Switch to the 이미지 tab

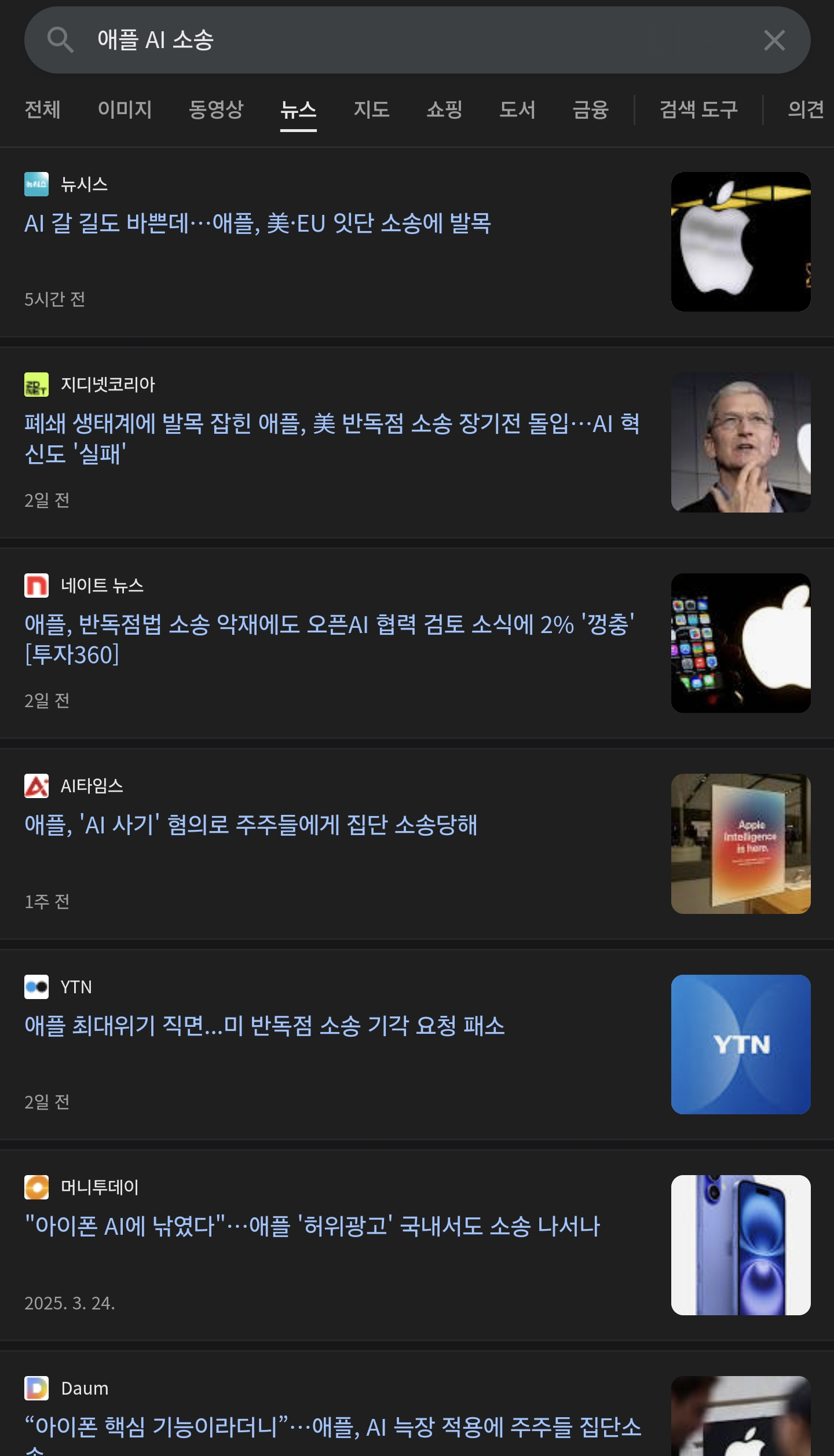[x=125, y=109]
